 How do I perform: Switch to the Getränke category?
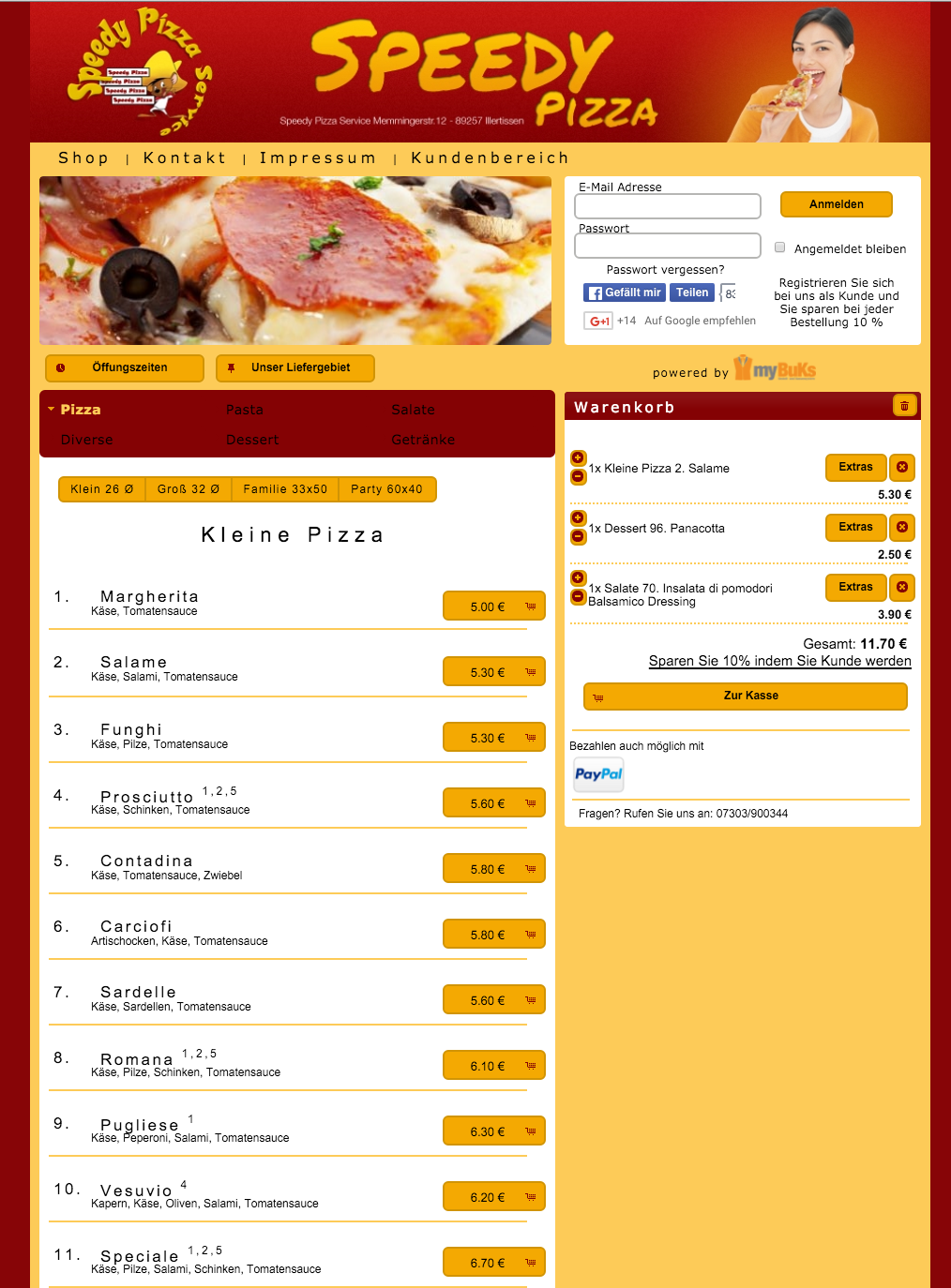(x=423, y=440)
